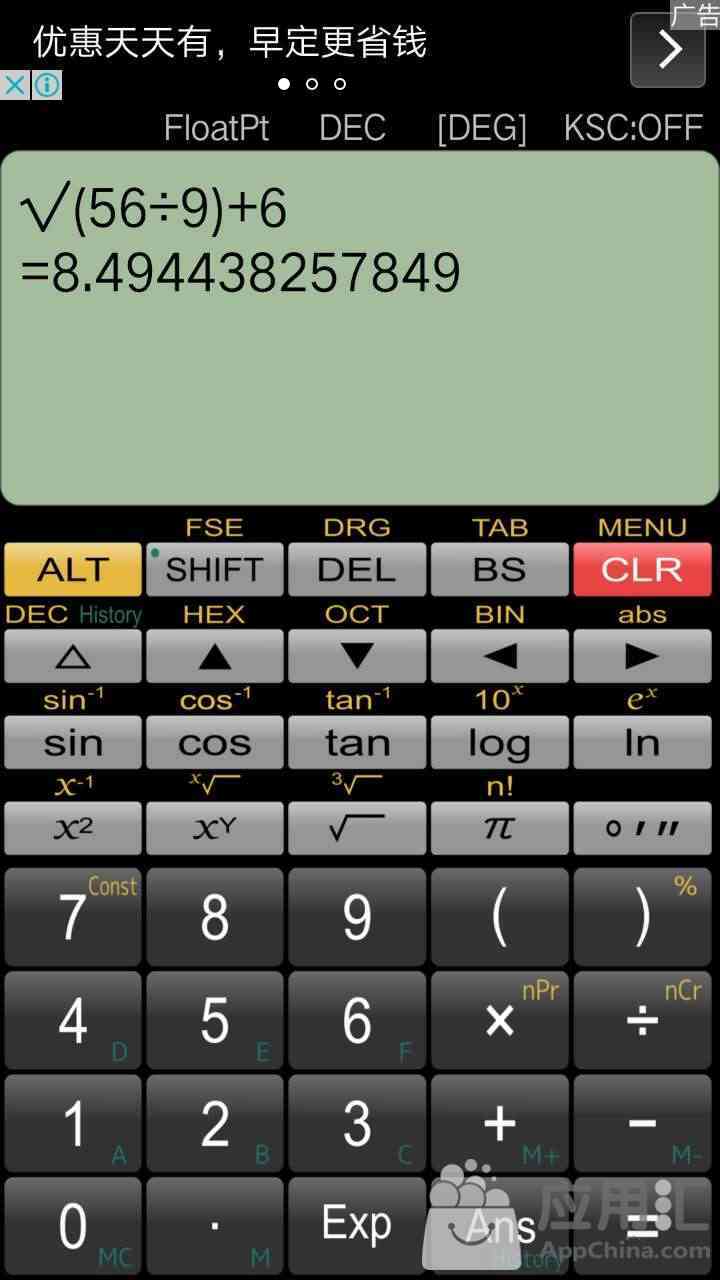Enter the digit 7
The width and height of the screenshot is (720, 1280).
click(x=73, y=916)
